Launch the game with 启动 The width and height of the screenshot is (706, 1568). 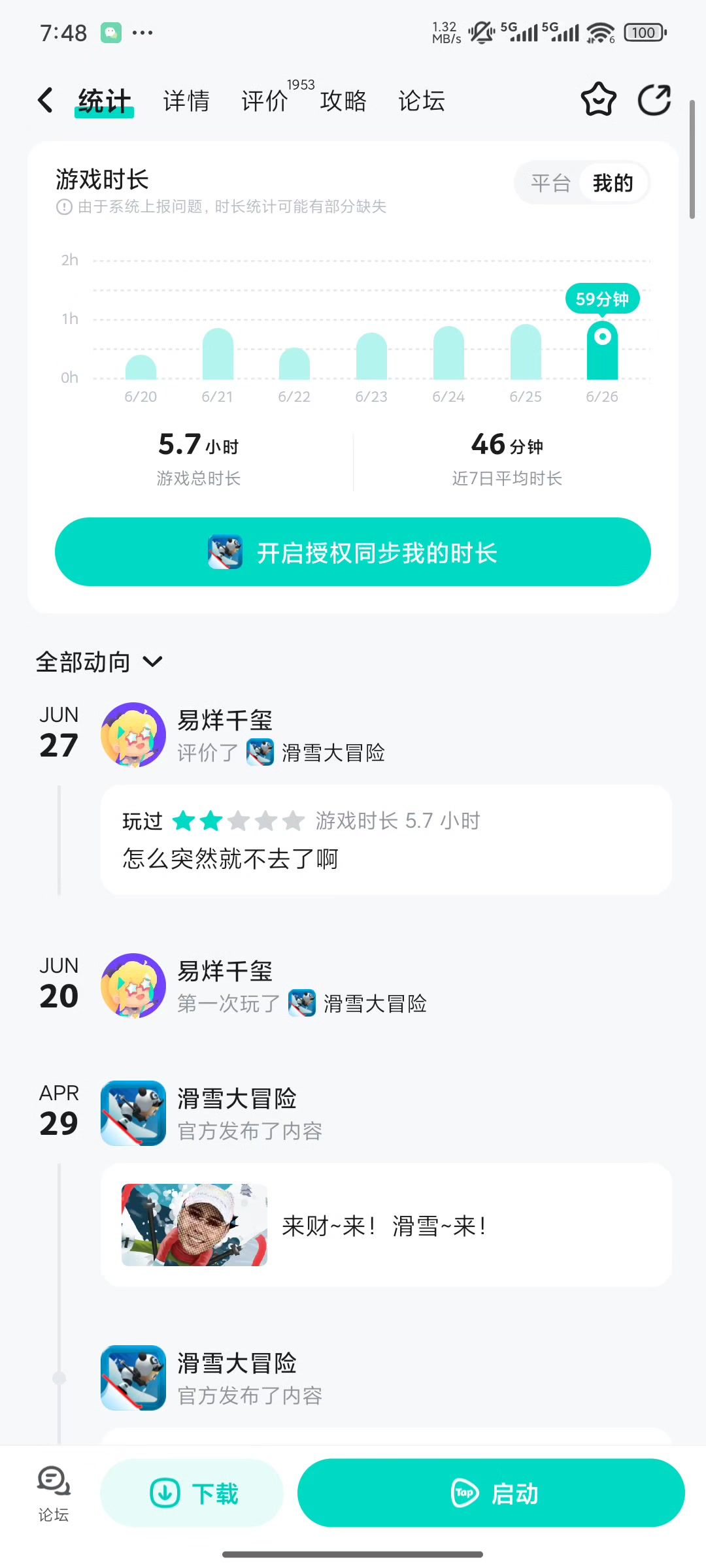(x=491, y=1493)
